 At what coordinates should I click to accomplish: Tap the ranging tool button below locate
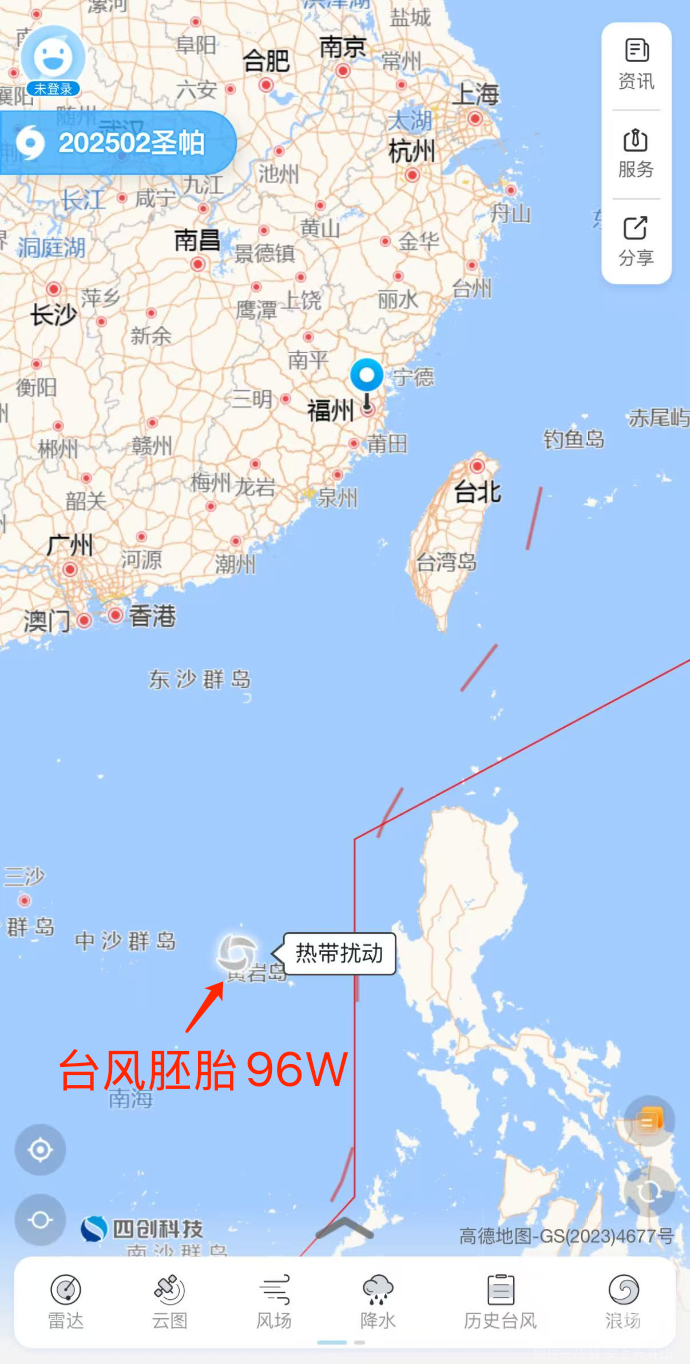tap(40, 1220)
